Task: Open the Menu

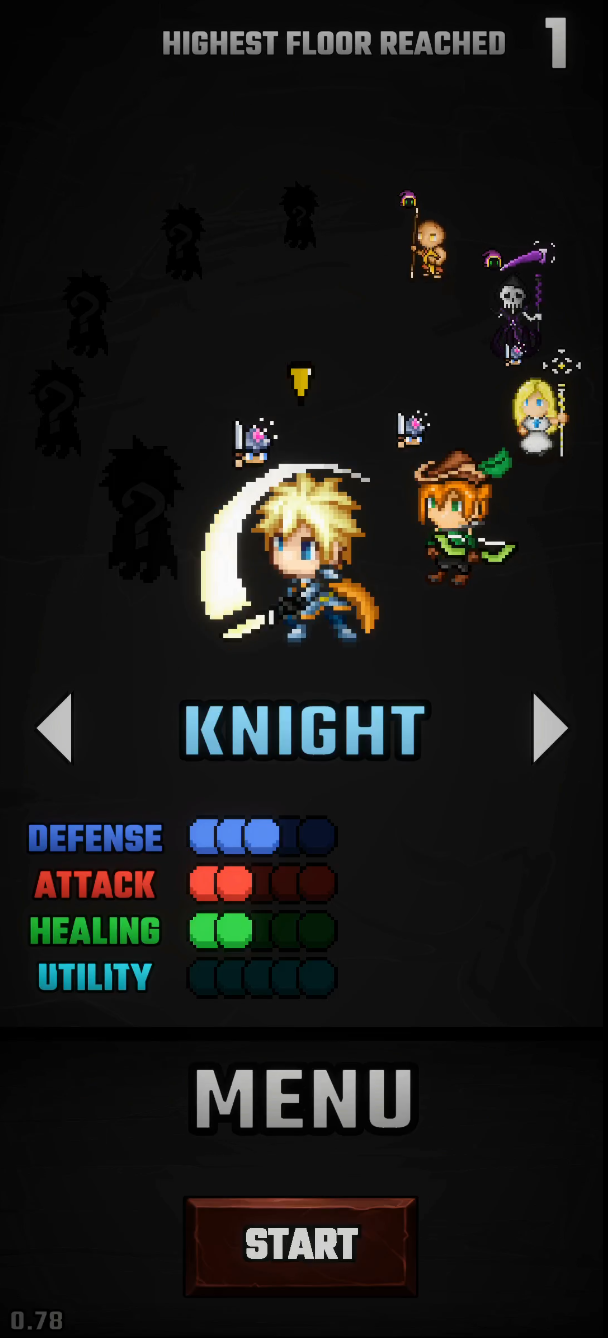Action: tap(303, 1100)
